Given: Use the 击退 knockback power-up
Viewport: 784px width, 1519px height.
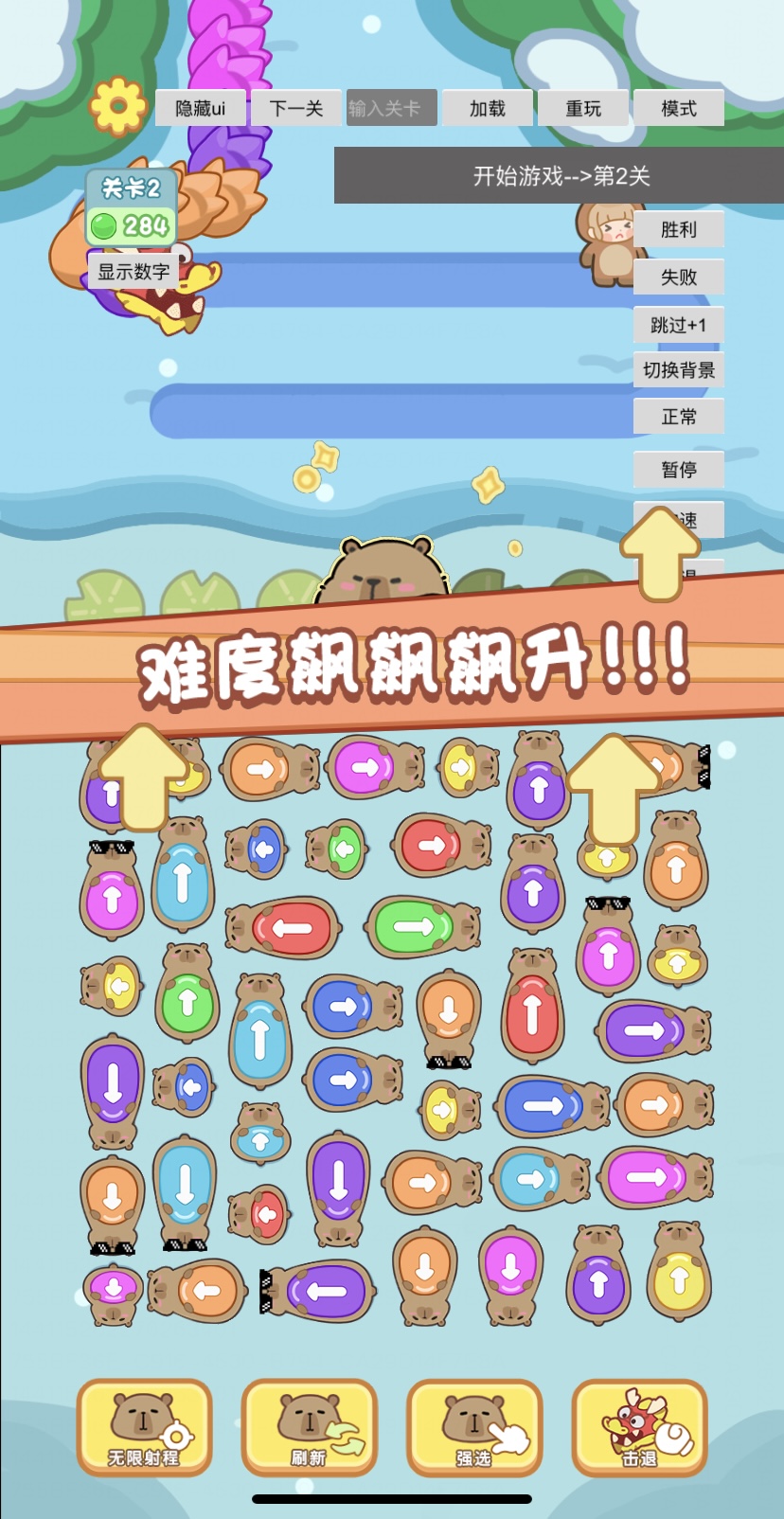Looking at the screenshot, I should coord(640,1428).
